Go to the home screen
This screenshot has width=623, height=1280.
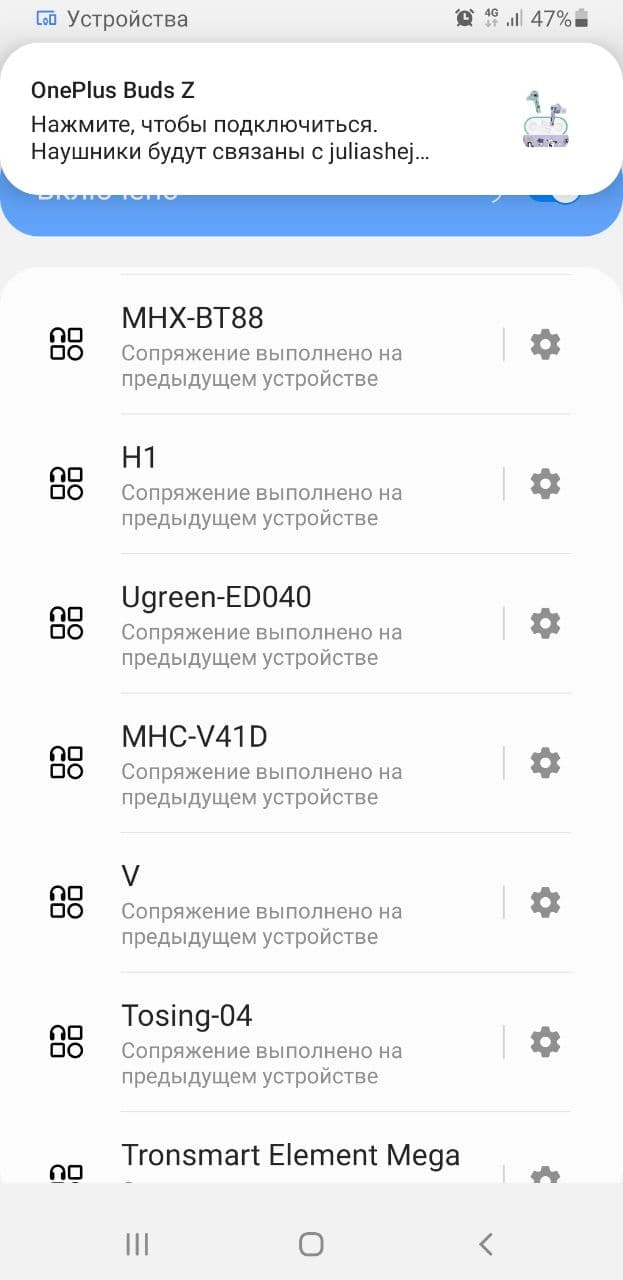tap(311, 1244)
